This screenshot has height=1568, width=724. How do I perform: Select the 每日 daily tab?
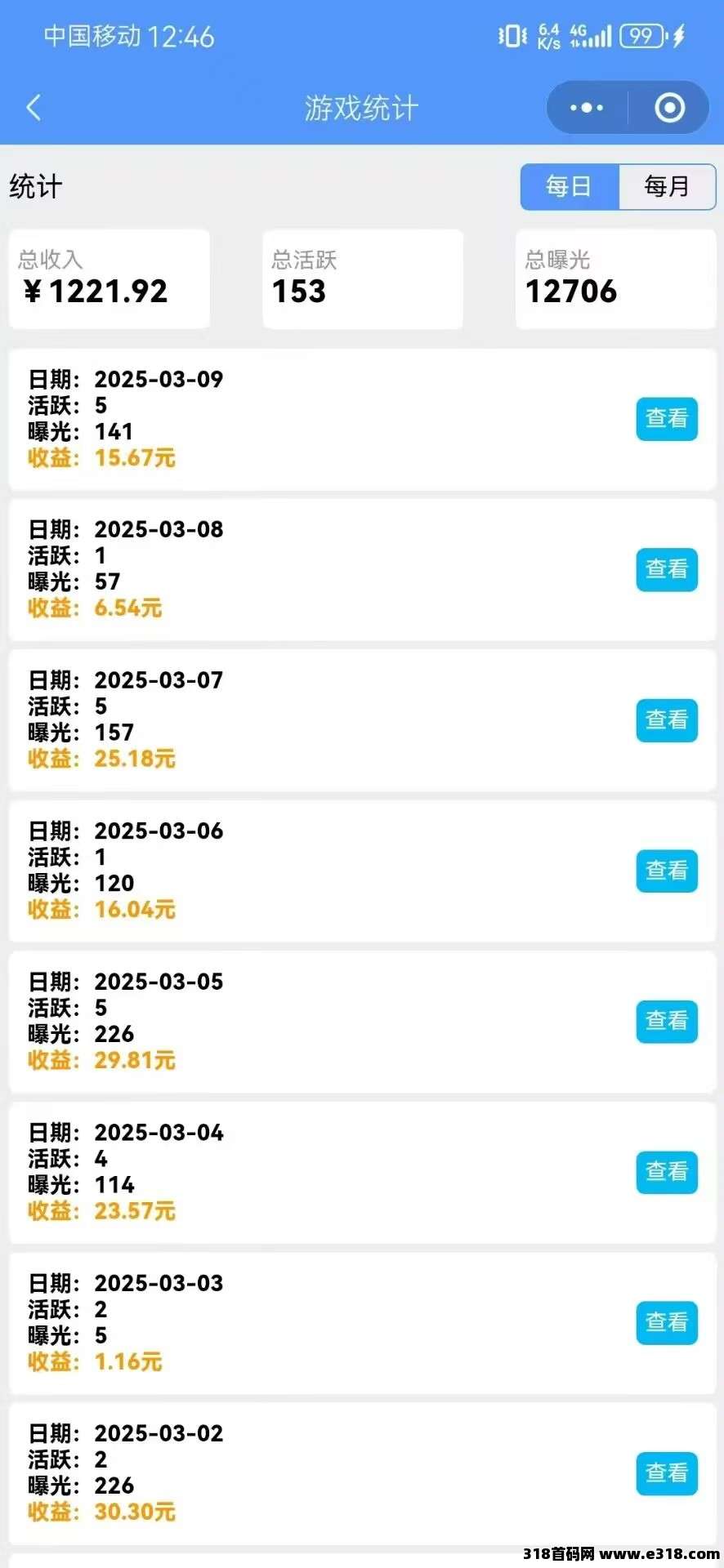pos(570,187)
